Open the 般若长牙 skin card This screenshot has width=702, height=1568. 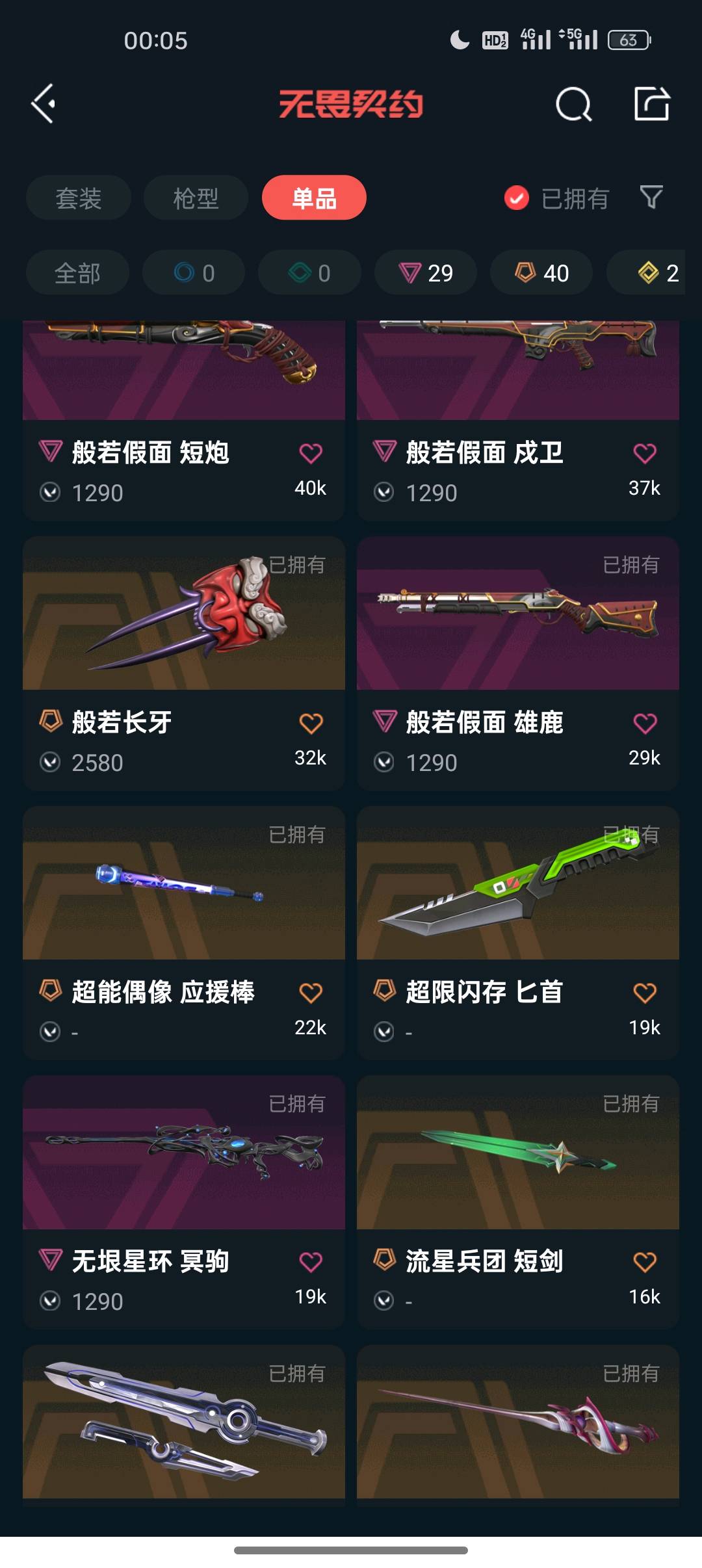coord(184,663)
